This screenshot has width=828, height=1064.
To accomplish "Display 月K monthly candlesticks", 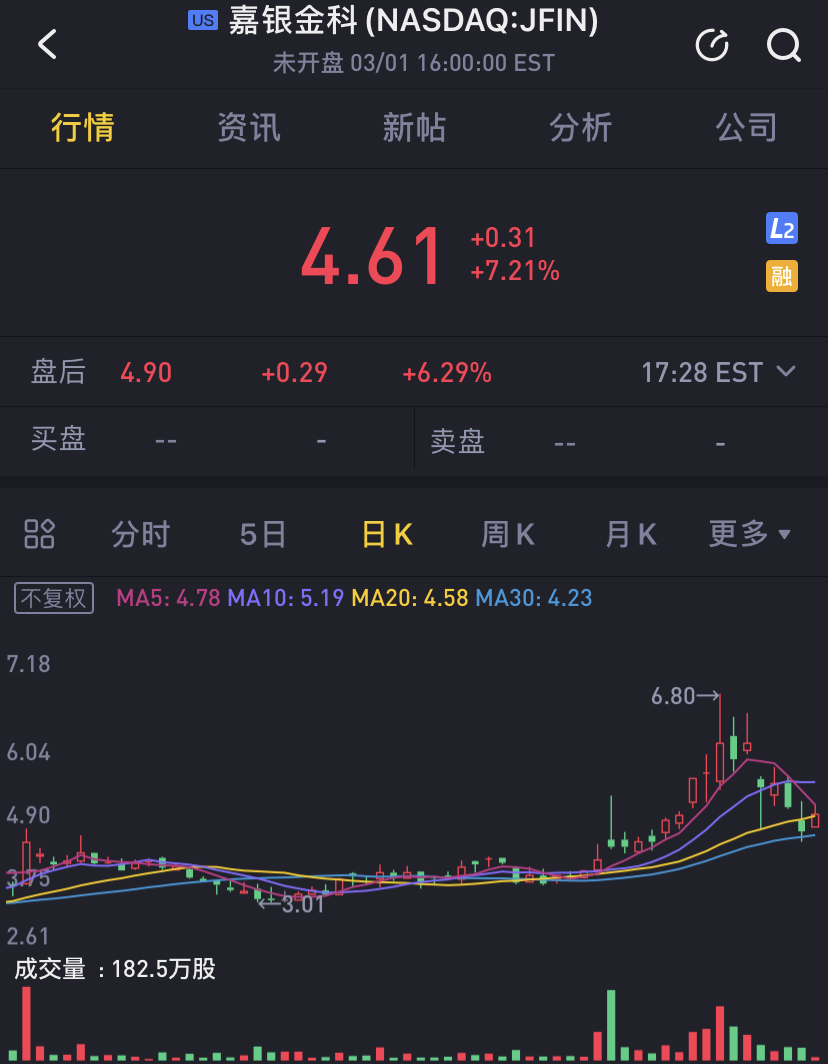I will pos(631,535).
